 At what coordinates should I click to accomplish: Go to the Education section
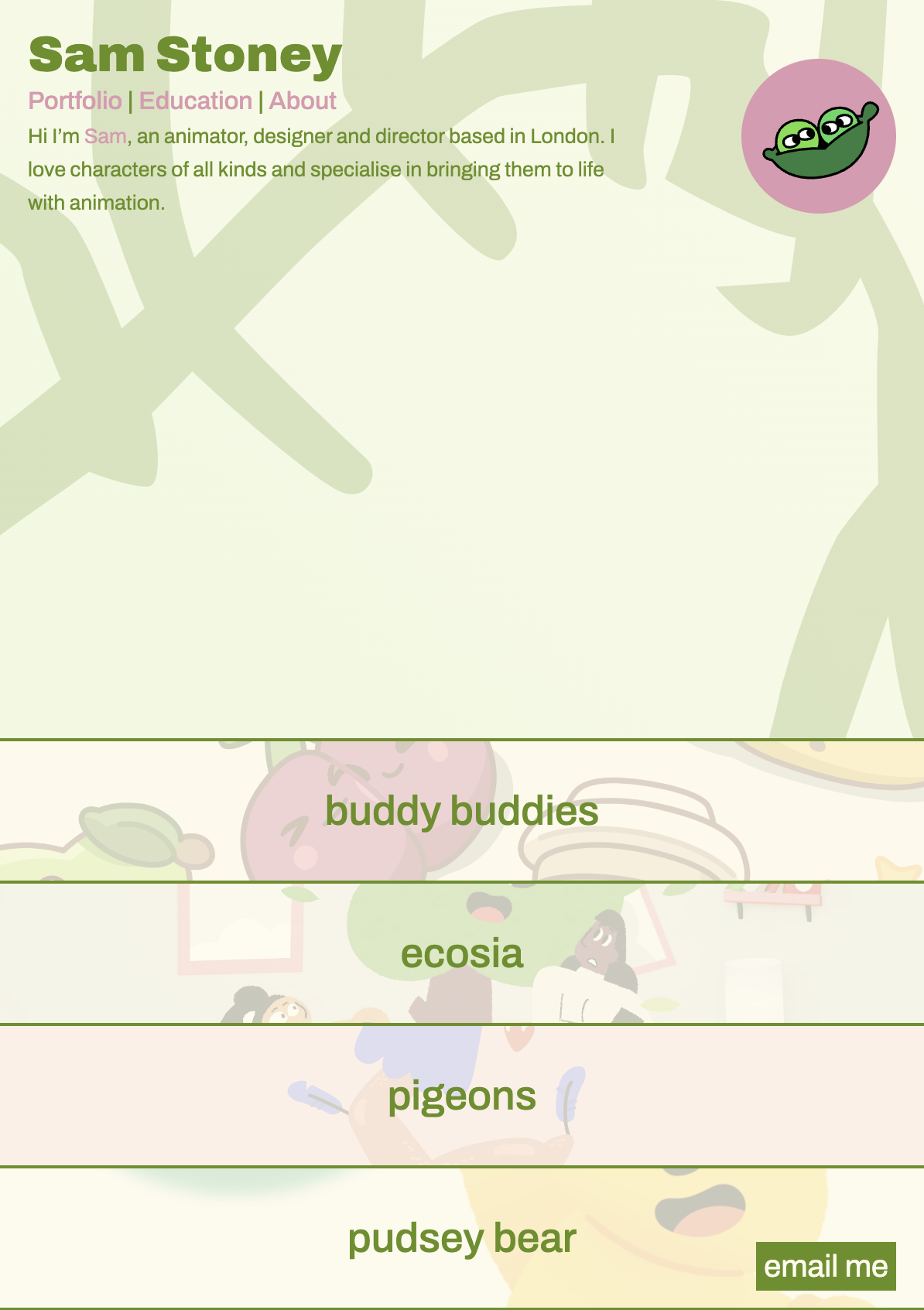196,101
